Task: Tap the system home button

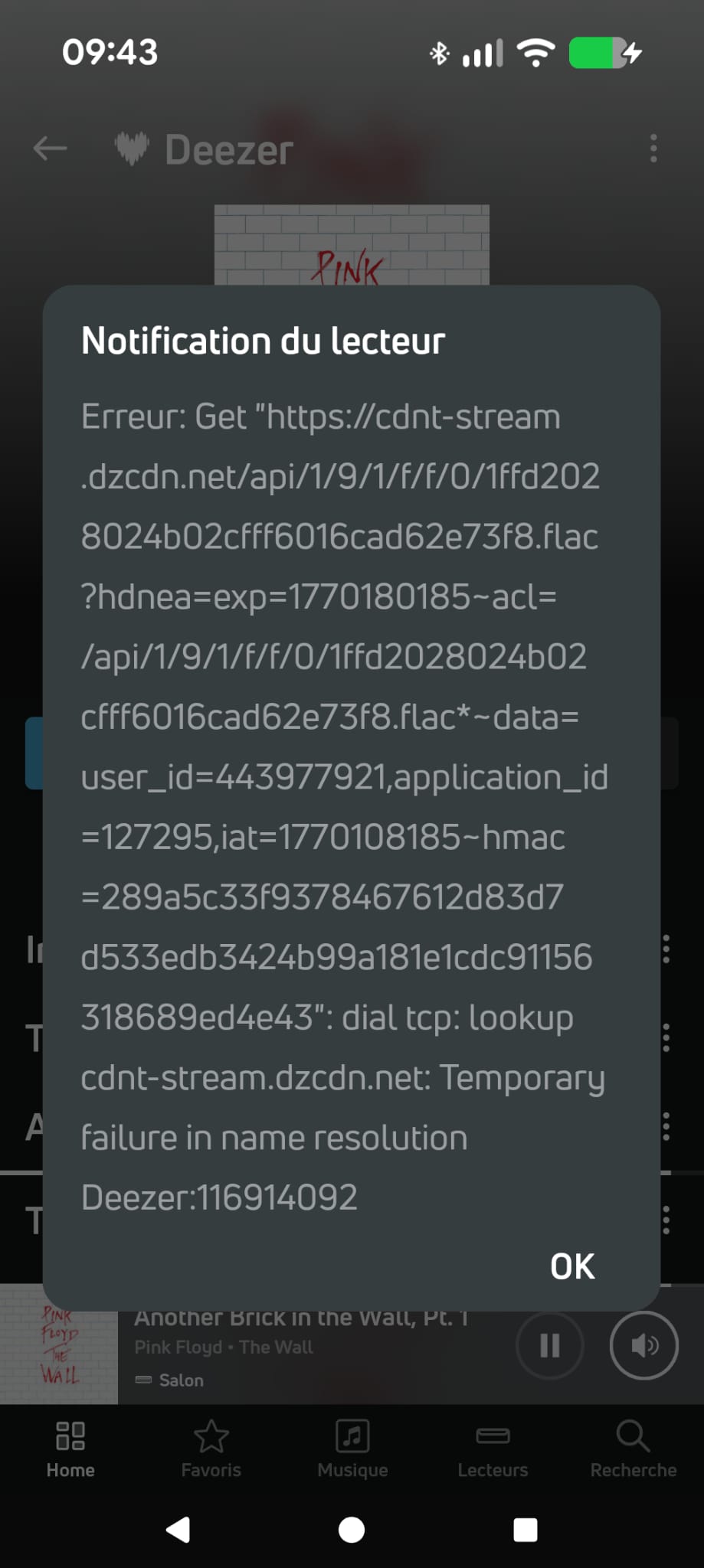Action: 352,1530
